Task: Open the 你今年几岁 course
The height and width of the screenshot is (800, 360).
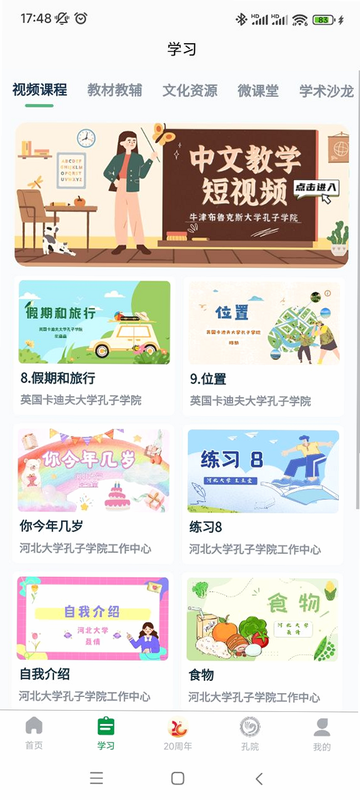Action: pos(94,494)
